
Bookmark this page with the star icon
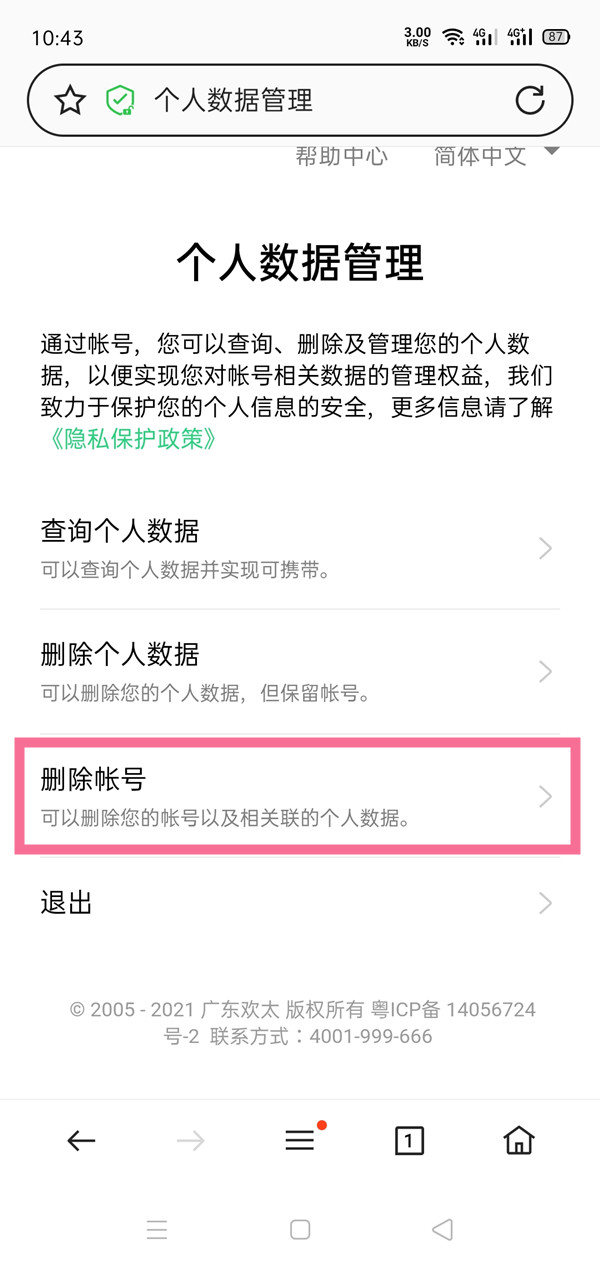coord(69,100)
